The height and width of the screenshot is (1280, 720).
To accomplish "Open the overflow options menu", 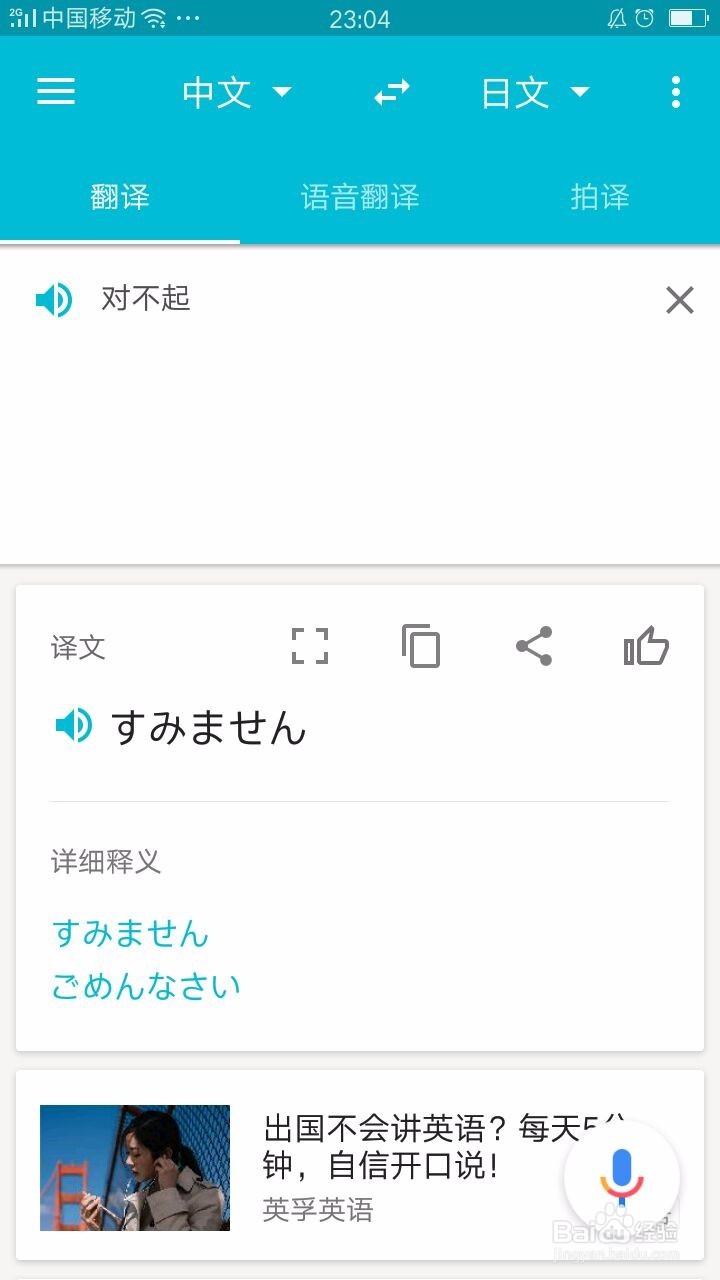I will point(676,91).
